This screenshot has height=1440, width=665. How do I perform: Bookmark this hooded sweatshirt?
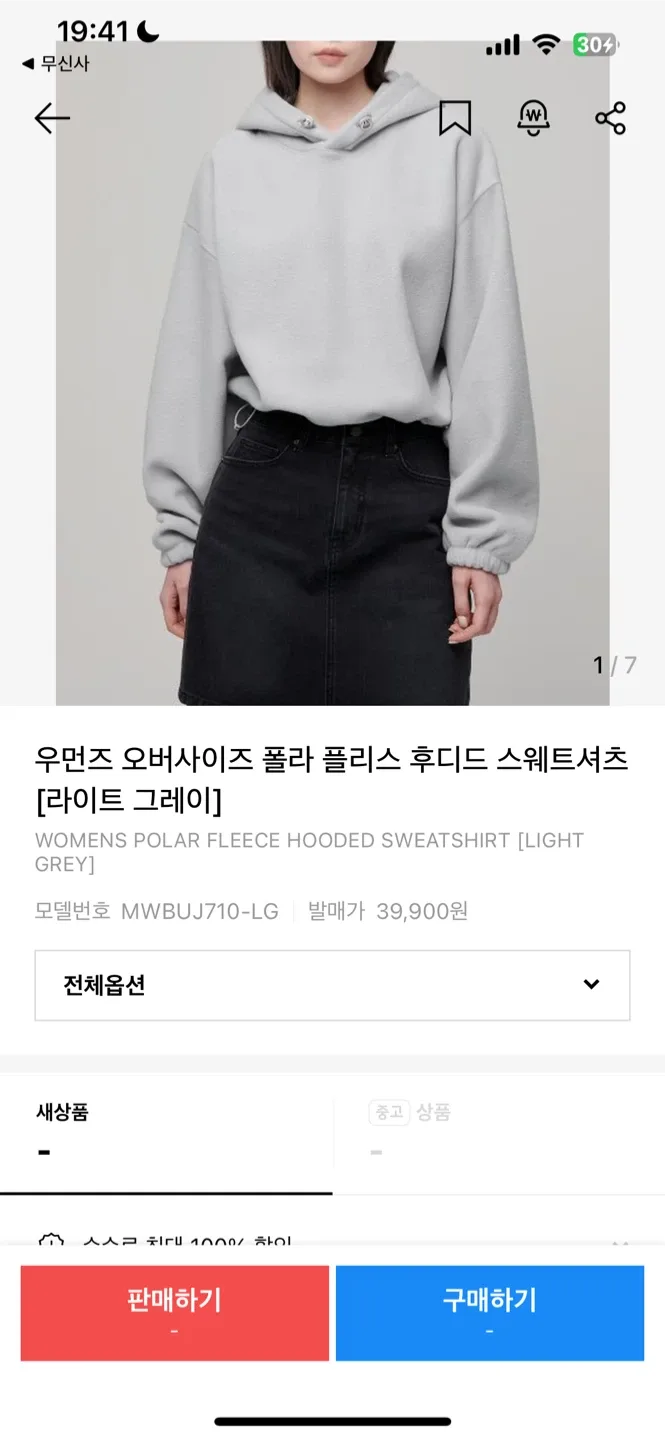(455, 118)
